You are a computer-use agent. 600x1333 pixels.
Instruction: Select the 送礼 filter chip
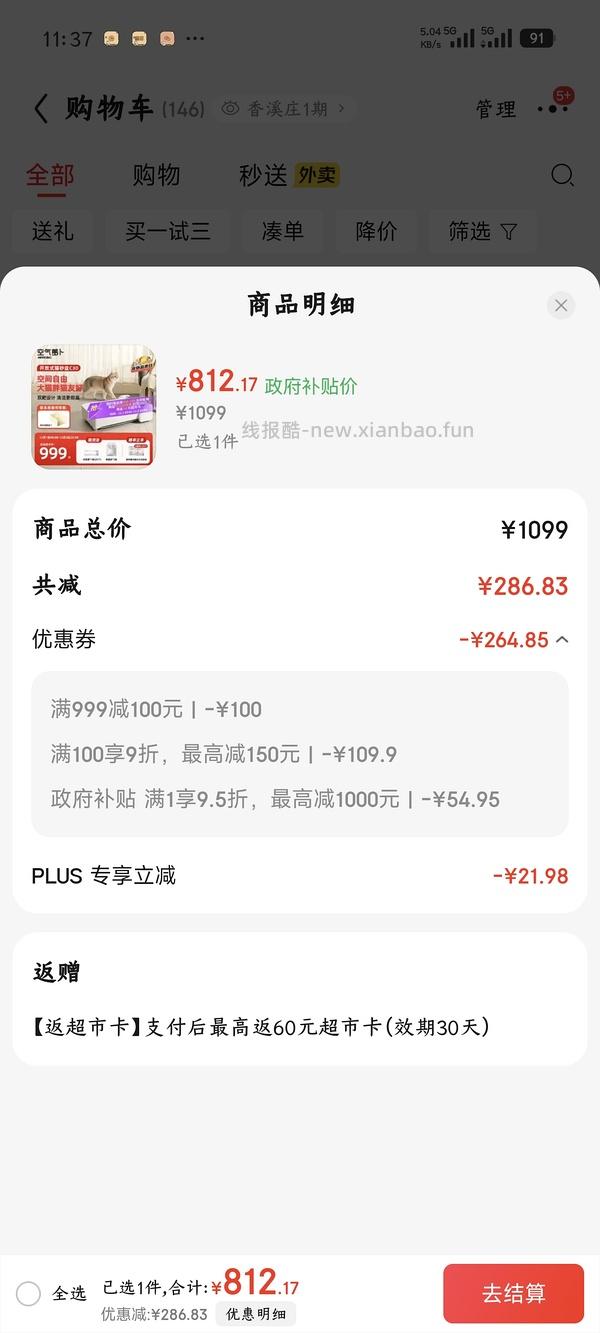53,232
